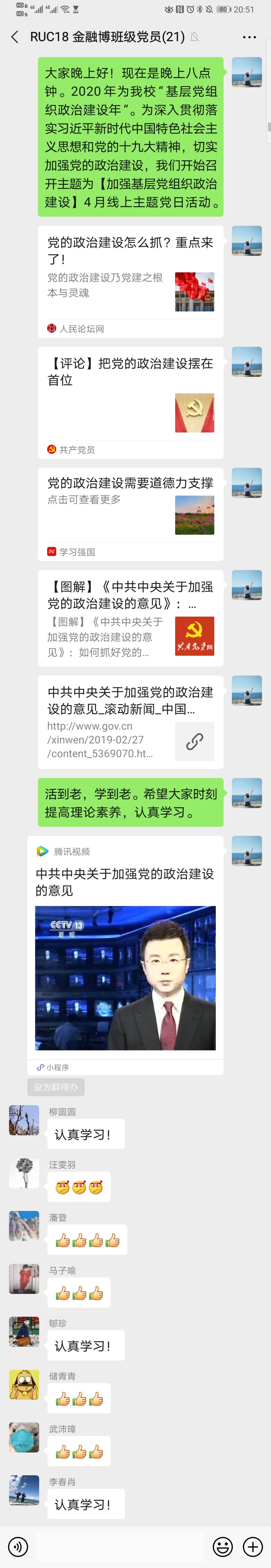This screenshot has width=271, height=1568.
Task: Open the emoji picker
Action: coord(223,1546)
